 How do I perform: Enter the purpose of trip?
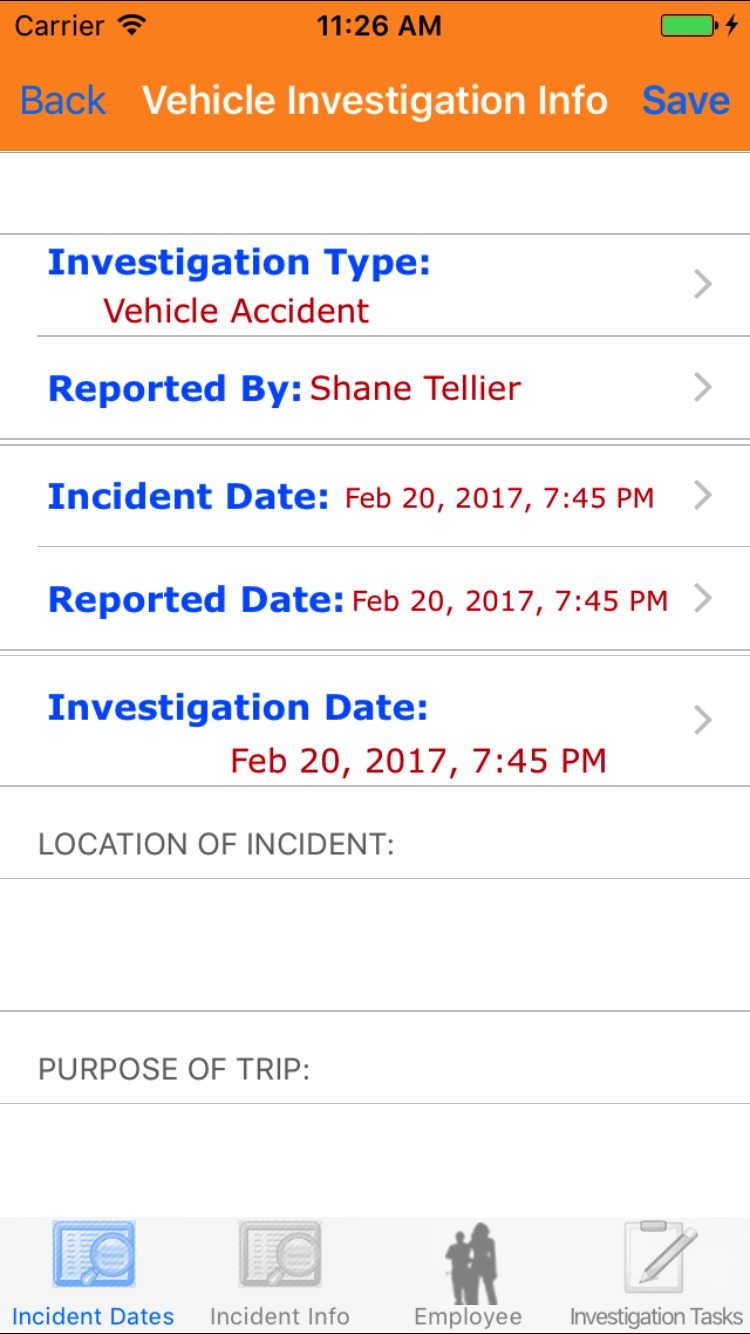(x=375, y=1158)
